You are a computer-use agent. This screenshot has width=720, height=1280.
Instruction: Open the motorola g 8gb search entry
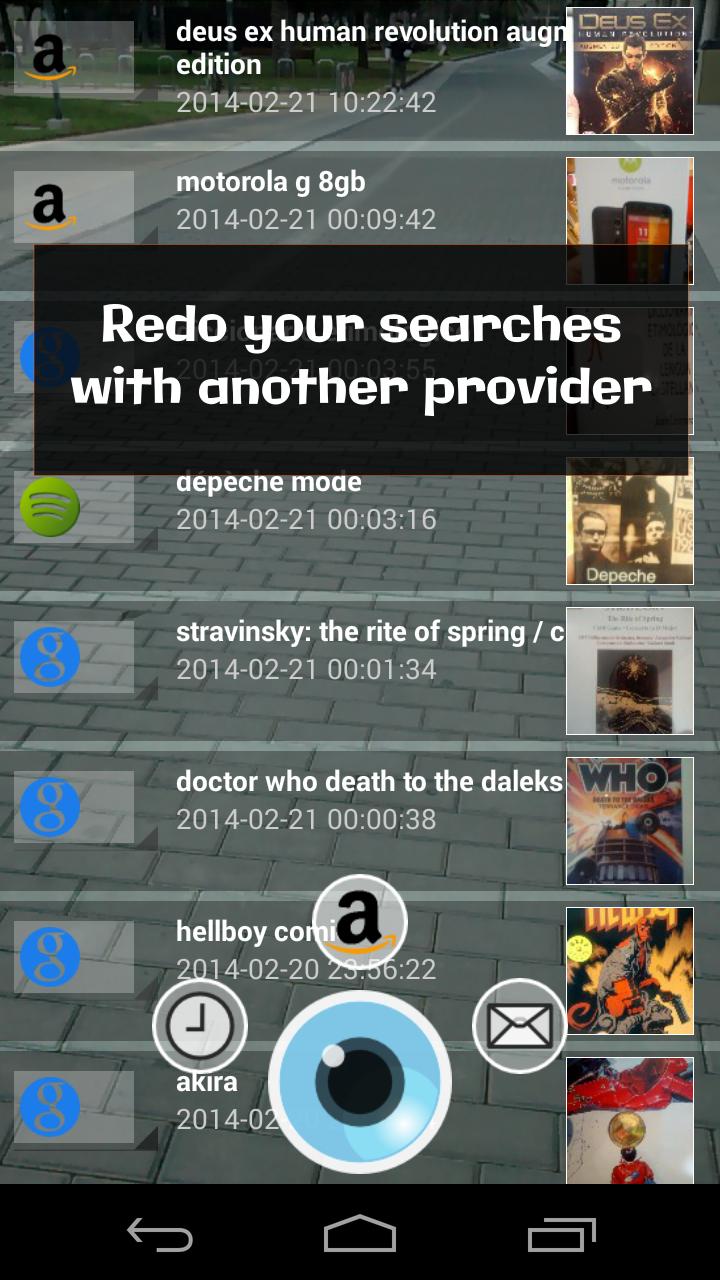point(360,200)
